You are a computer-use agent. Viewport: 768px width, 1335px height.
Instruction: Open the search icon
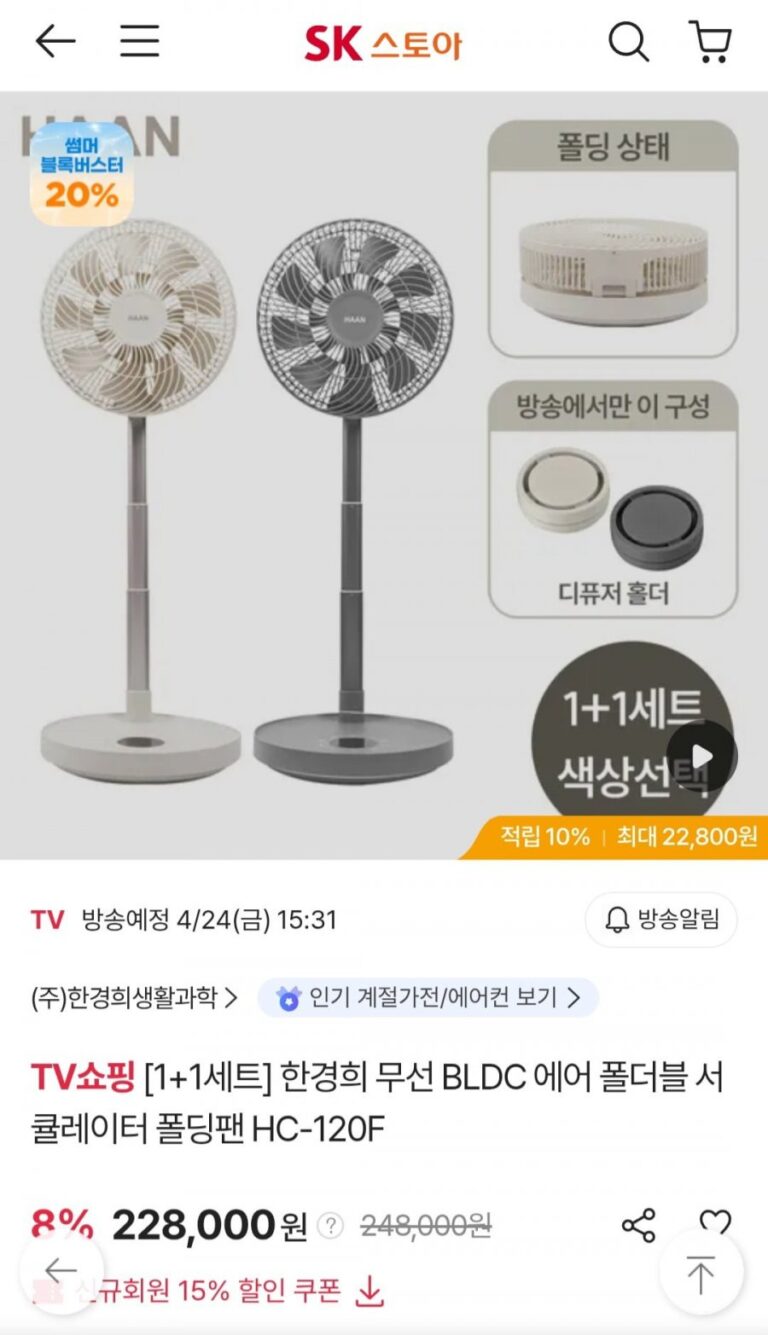(x=628, y=42)
